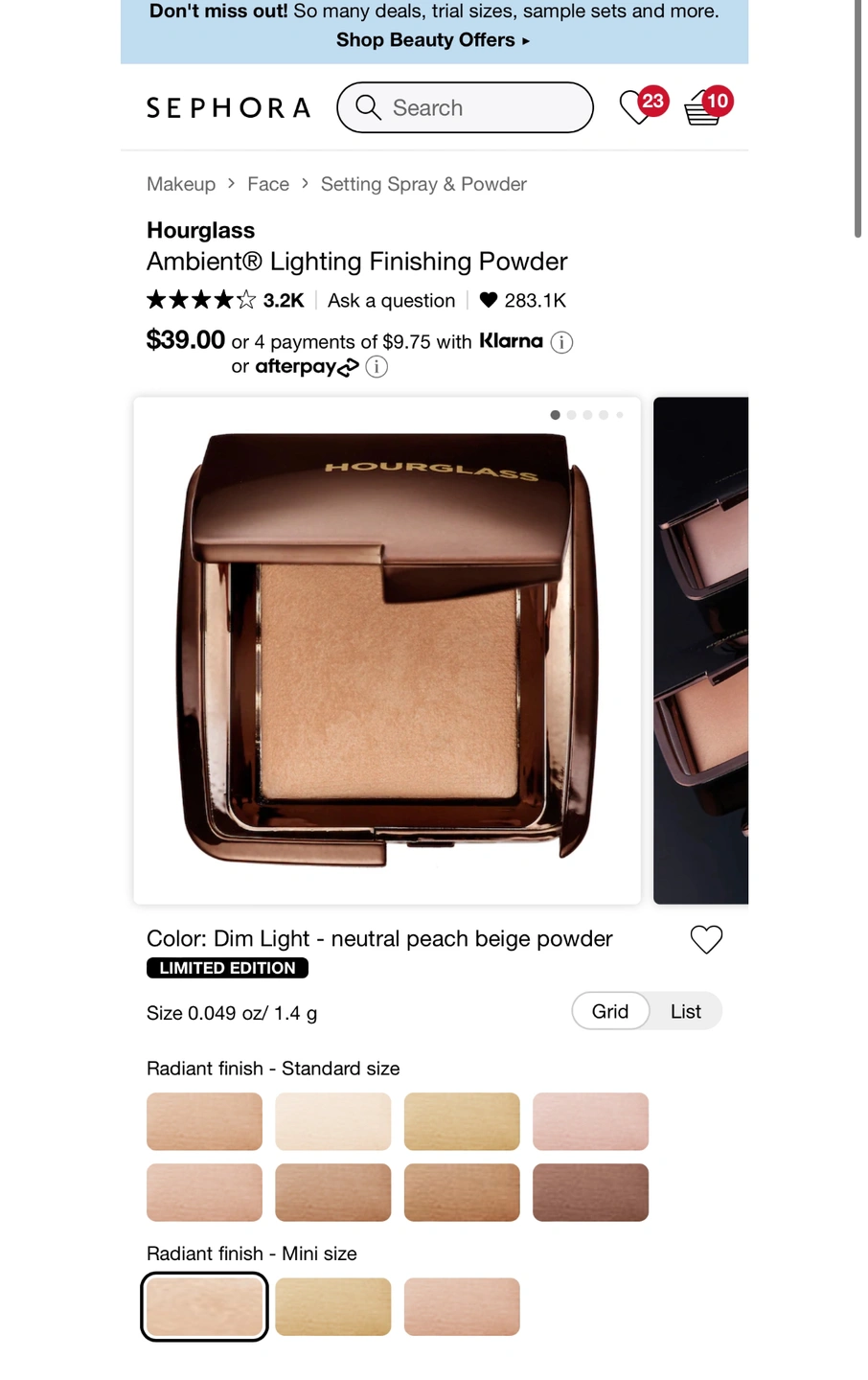The width and height of the screenshot is (868, 1380).
Task: Show Klarna payment info
Action: [x=561, y=342]
